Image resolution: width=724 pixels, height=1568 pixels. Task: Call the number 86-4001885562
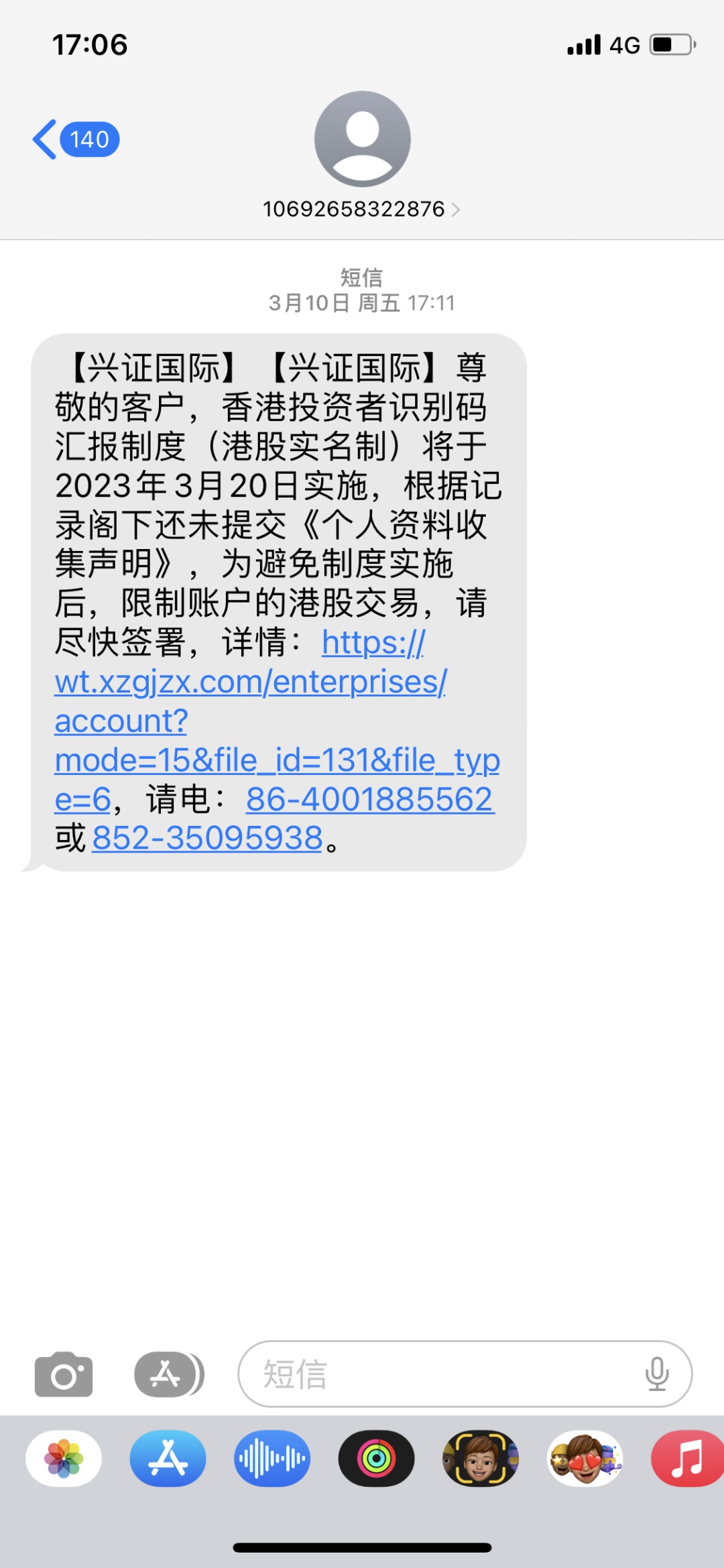[369, 799]
